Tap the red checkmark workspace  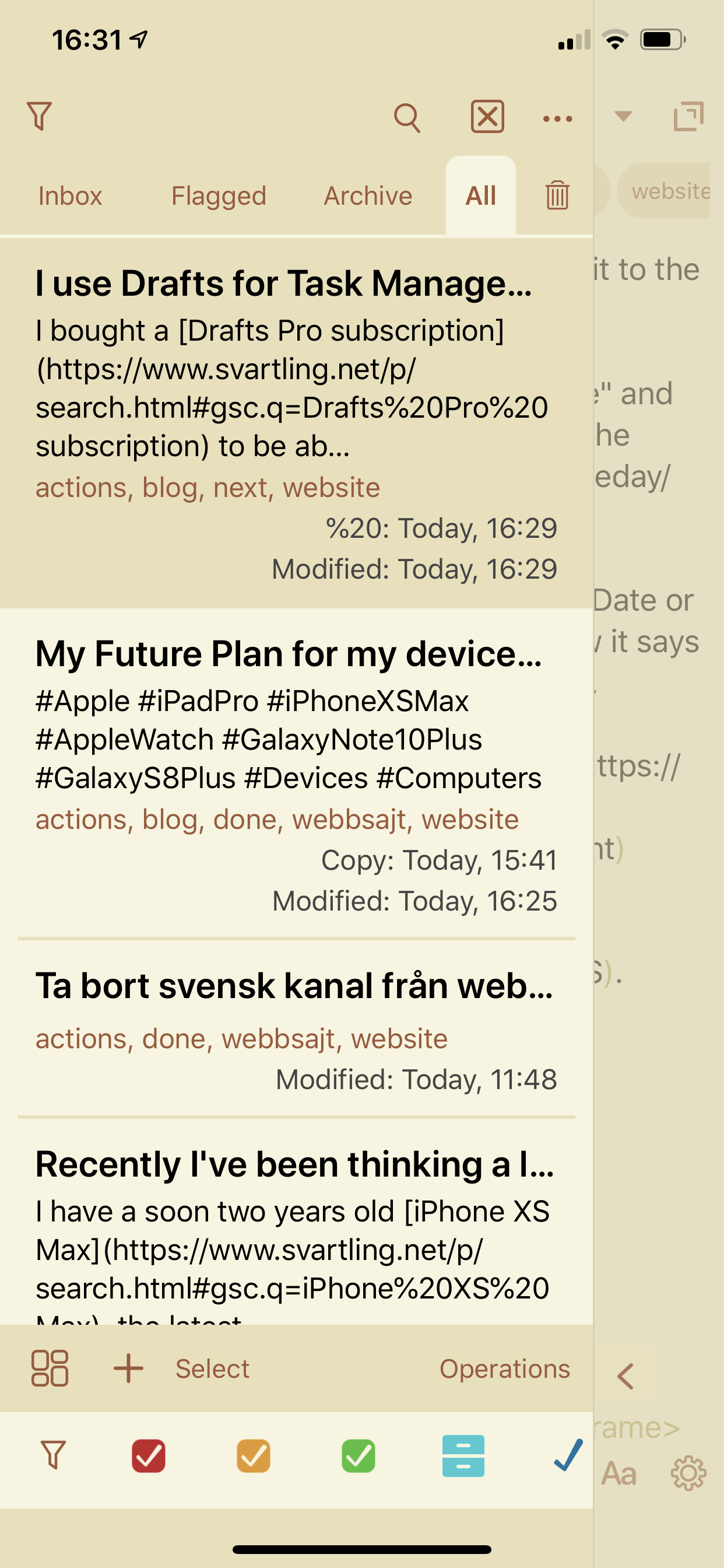149,1456
